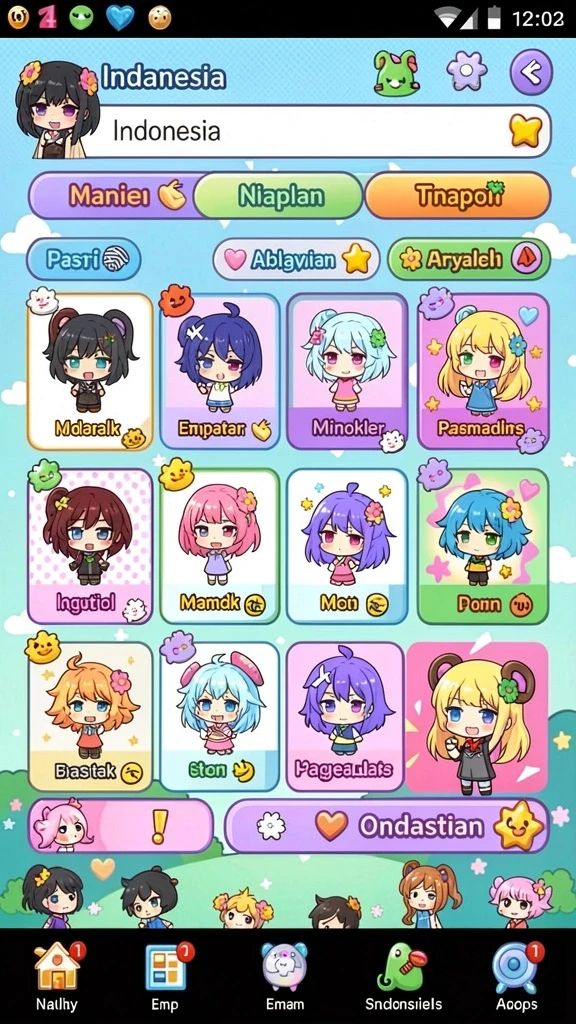Image resolution: width=576 pixels, height=1024 pixels.
Task: Open the Mamdk character card
Action: [219, 546]
